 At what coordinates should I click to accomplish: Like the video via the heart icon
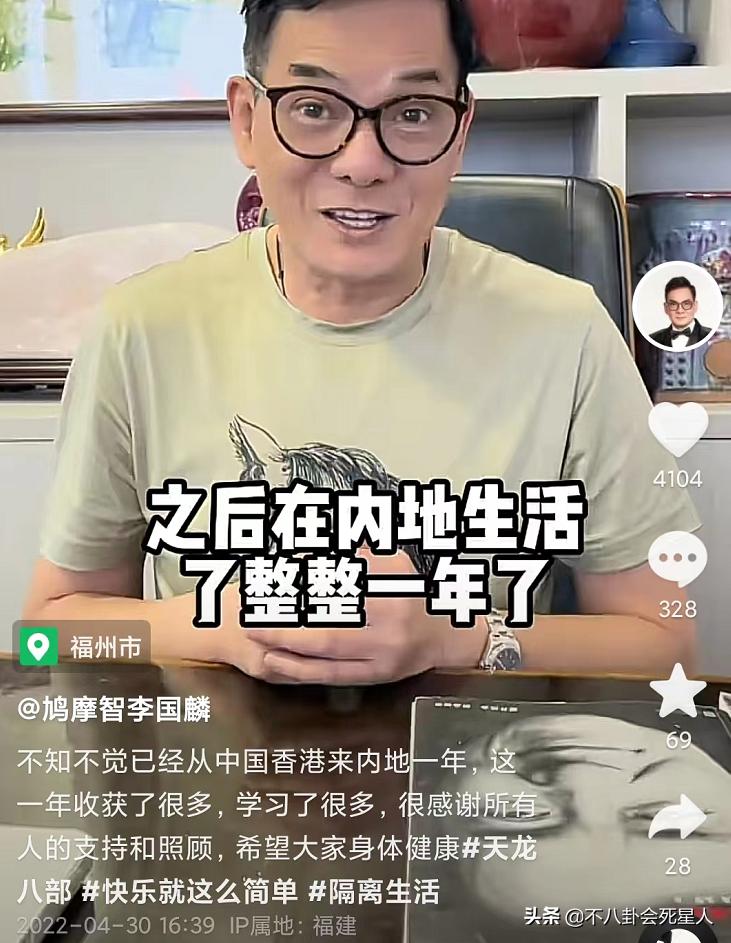click(680, 431)
